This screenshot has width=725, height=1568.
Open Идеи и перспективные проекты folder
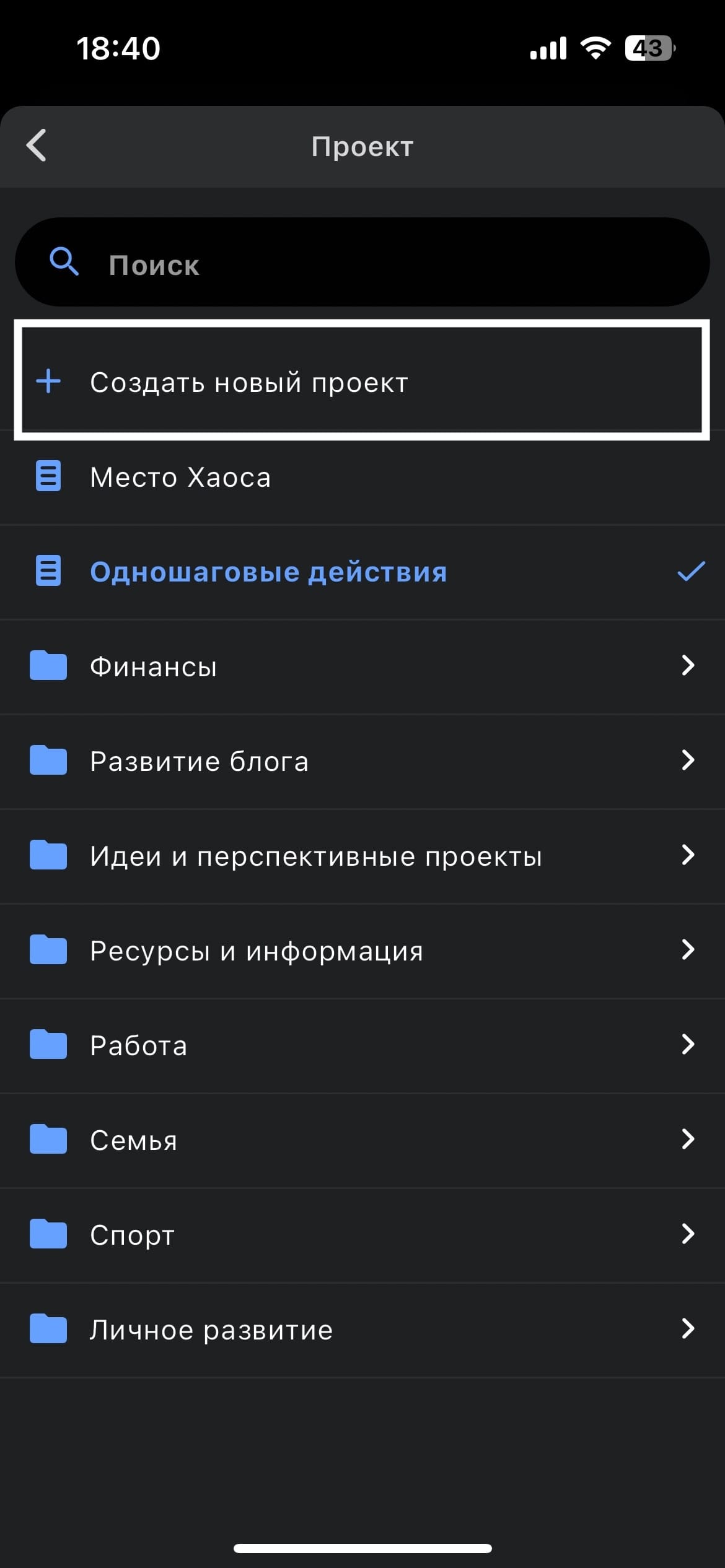pos(362,856)
